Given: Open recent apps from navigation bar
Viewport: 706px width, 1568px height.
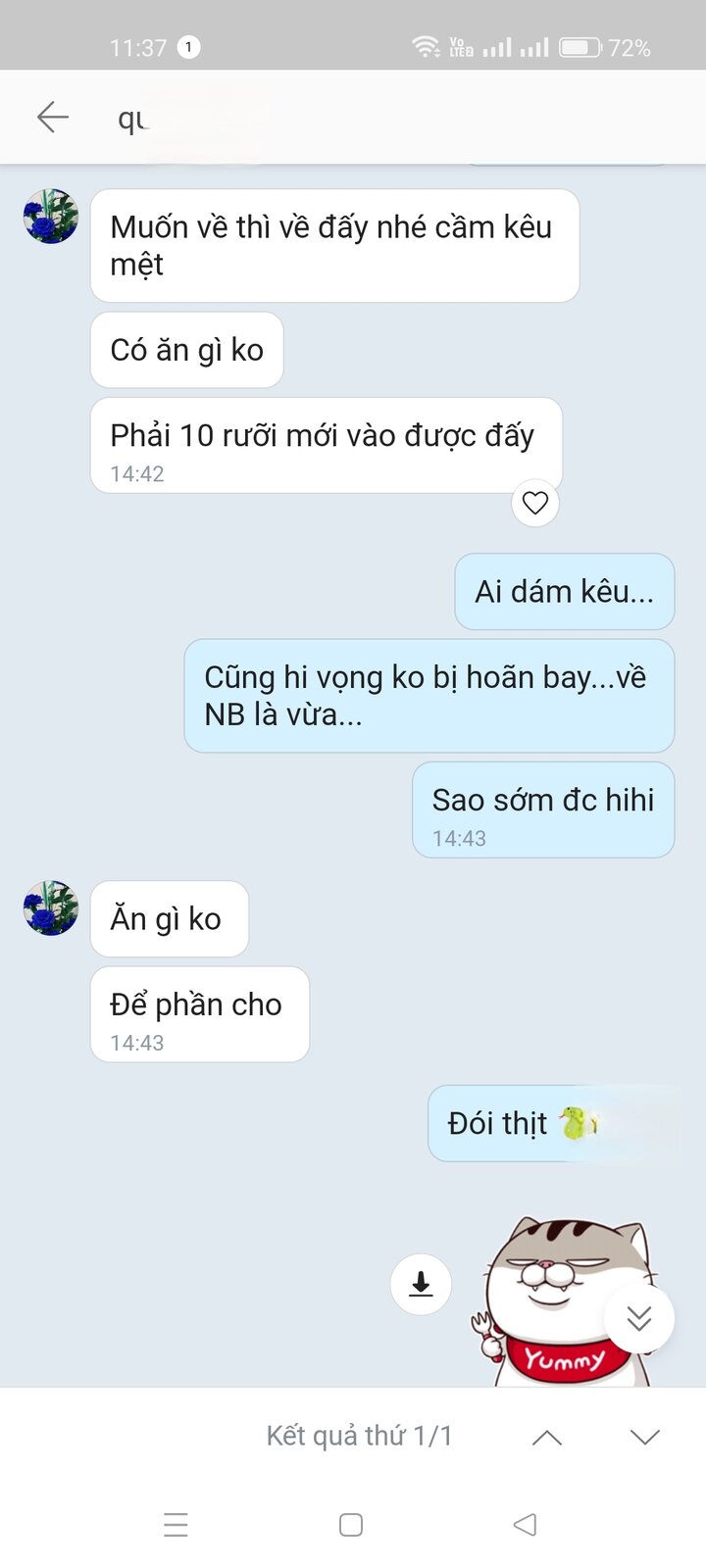Looking at the screenshot, I should click(x=176, y=1525).
